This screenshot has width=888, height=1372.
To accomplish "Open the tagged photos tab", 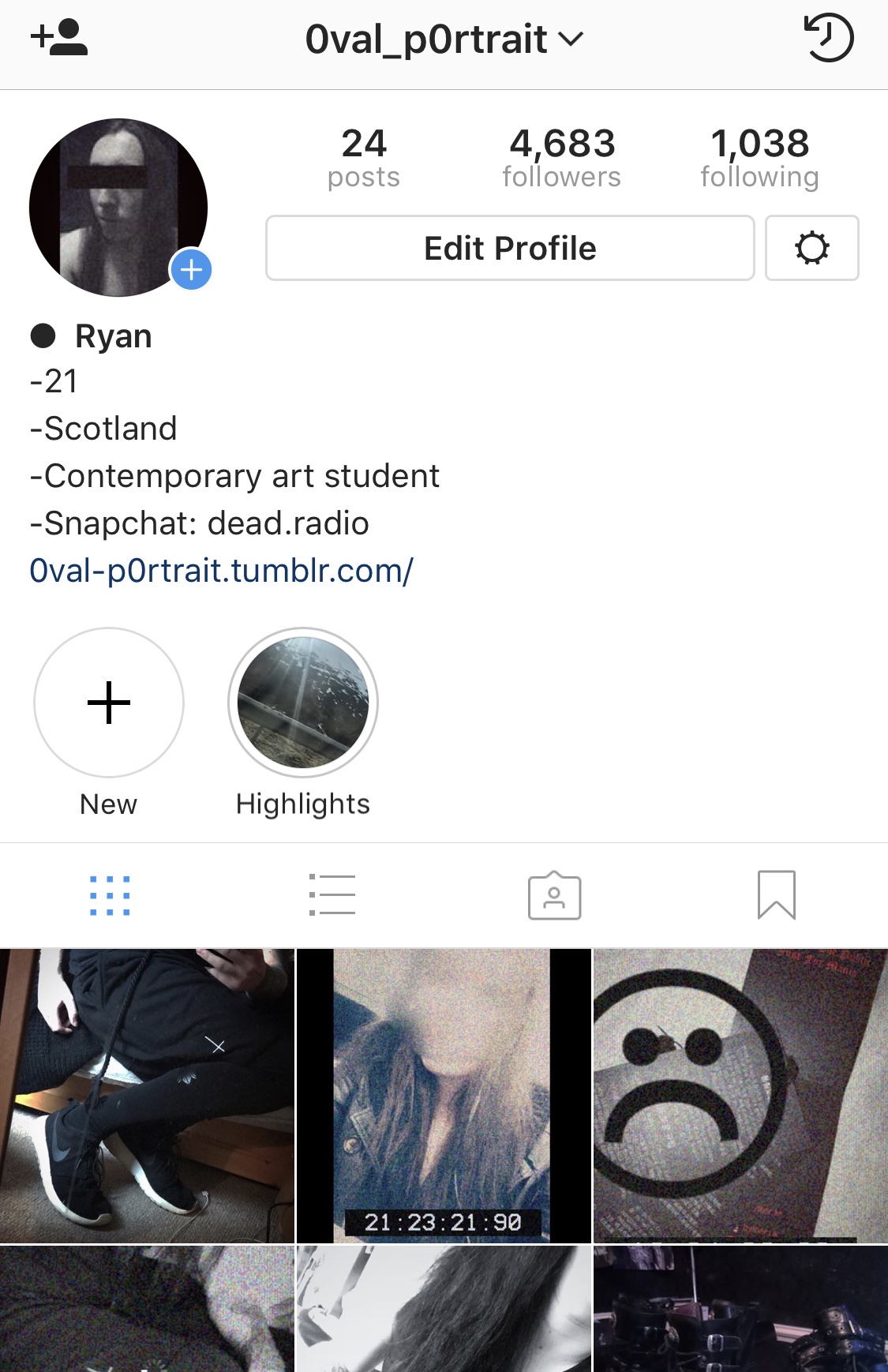I will (554, 896).
